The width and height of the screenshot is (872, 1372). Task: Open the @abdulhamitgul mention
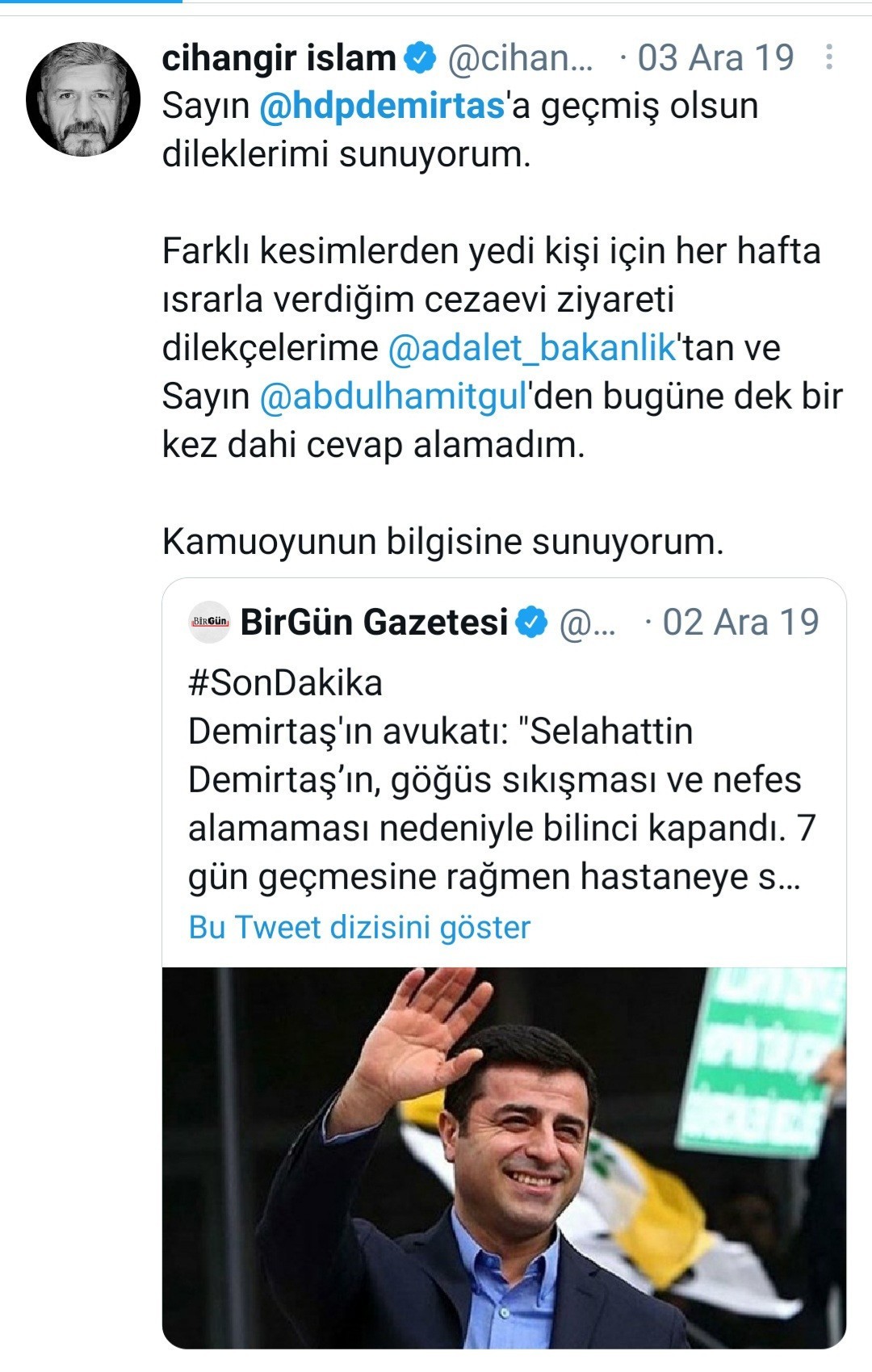393,396
